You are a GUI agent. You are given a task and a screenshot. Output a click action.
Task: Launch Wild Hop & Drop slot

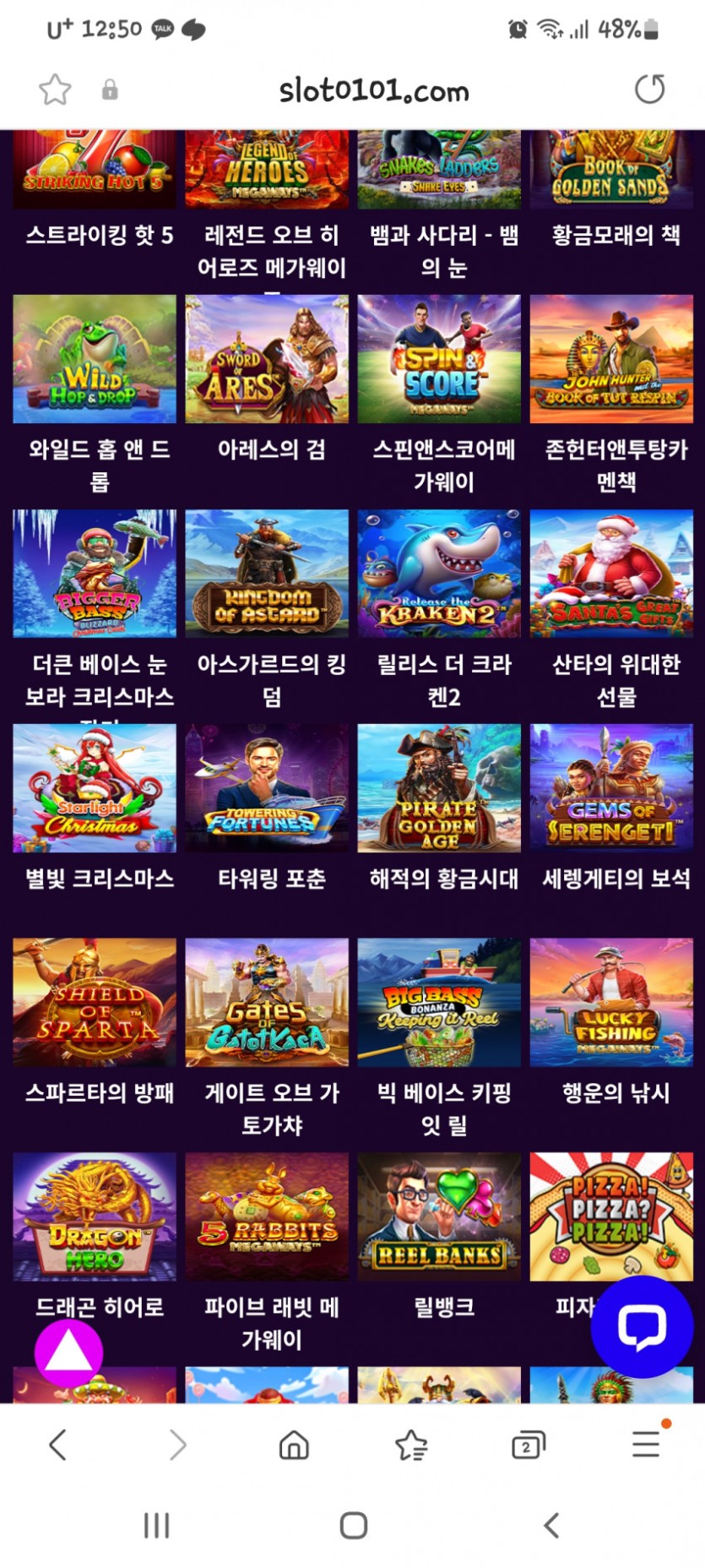click(x=95, y=359)
